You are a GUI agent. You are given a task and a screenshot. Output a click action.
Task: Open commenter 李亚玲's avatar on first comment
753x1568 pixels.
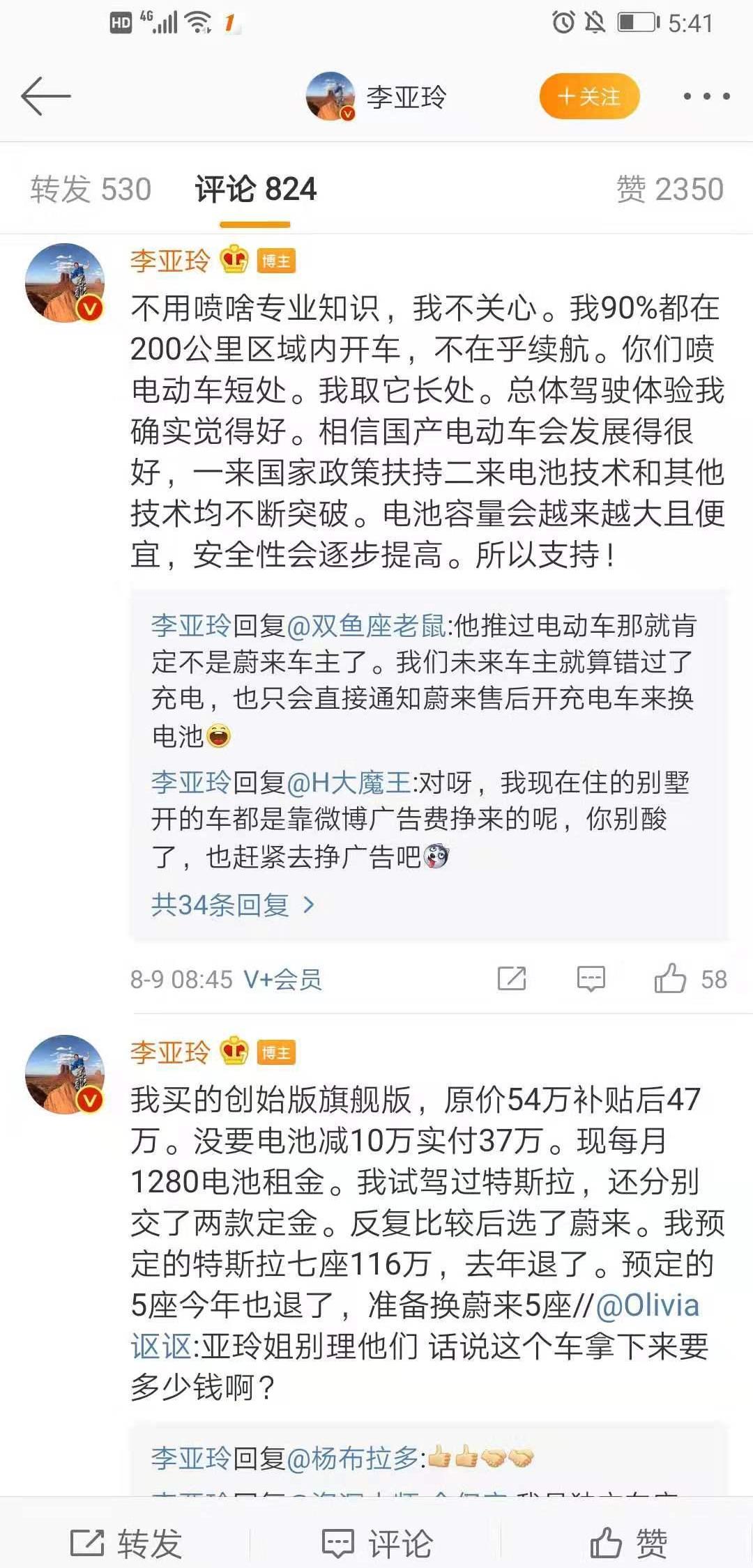[64, 282]
